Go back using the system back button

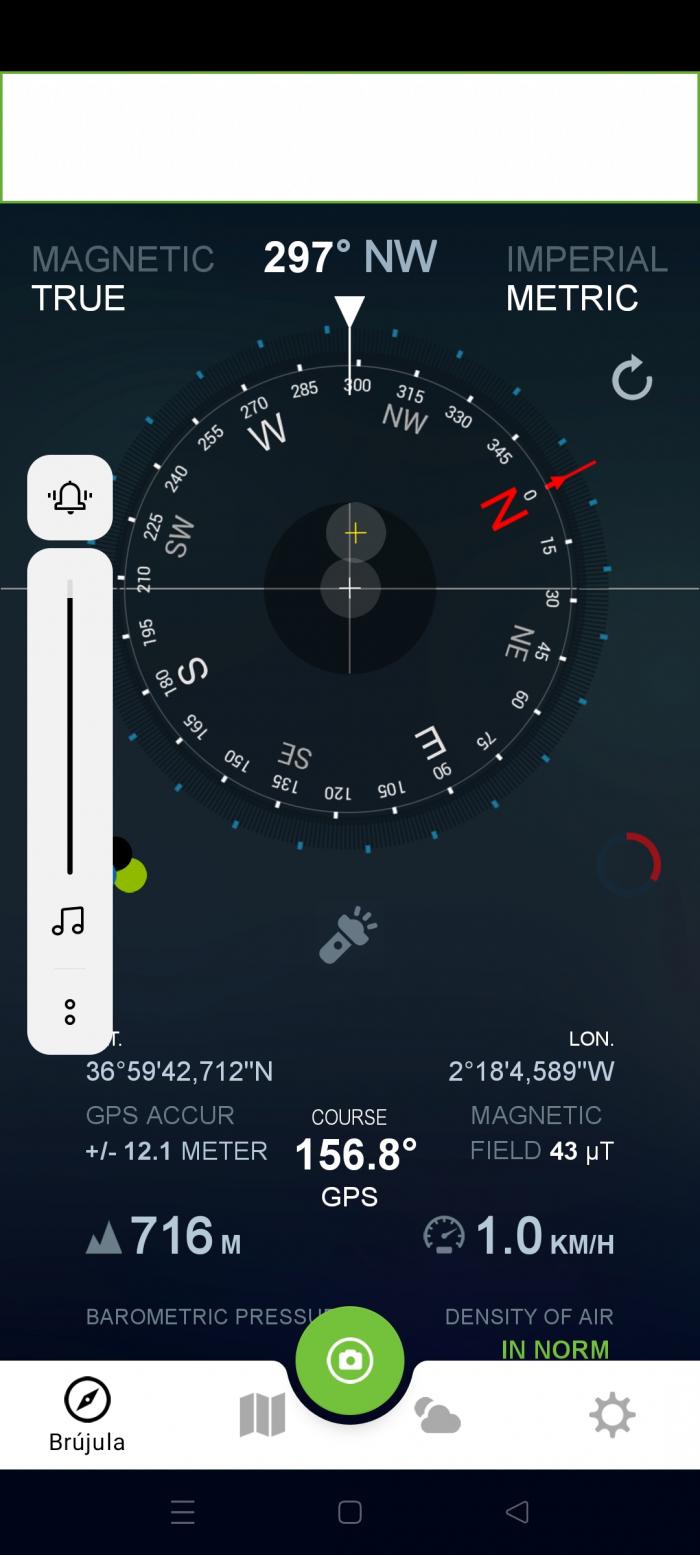click(x=517, y=1512)
